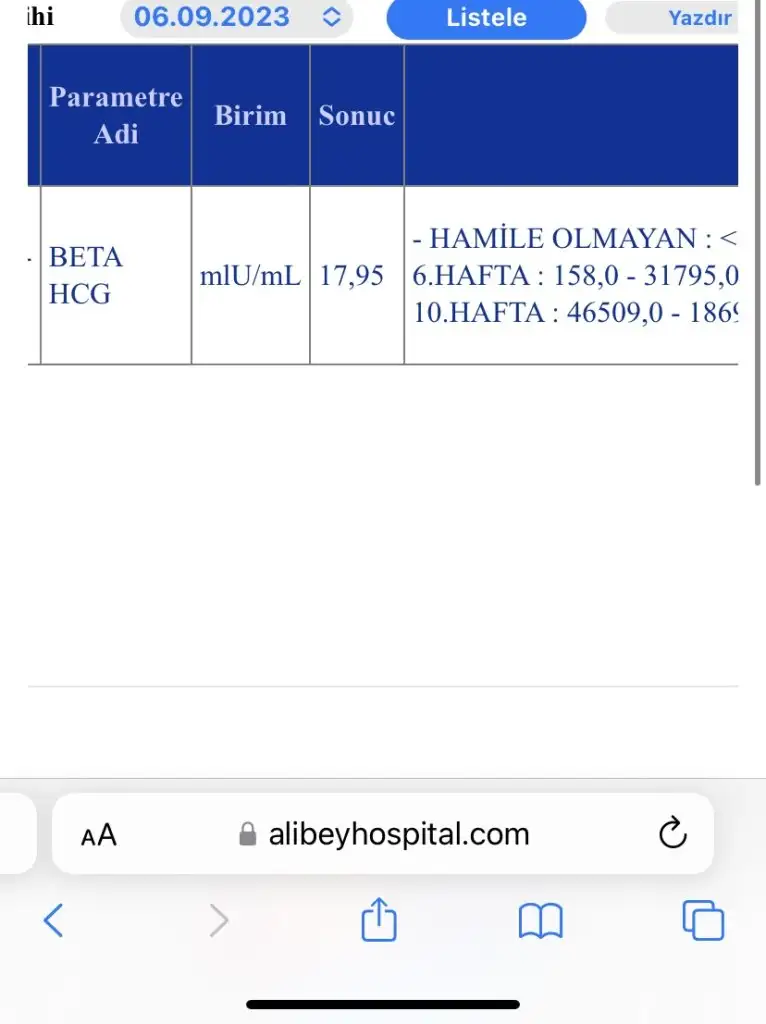
Task: Go back to the previous page
Action: click(x=54, y=920)
